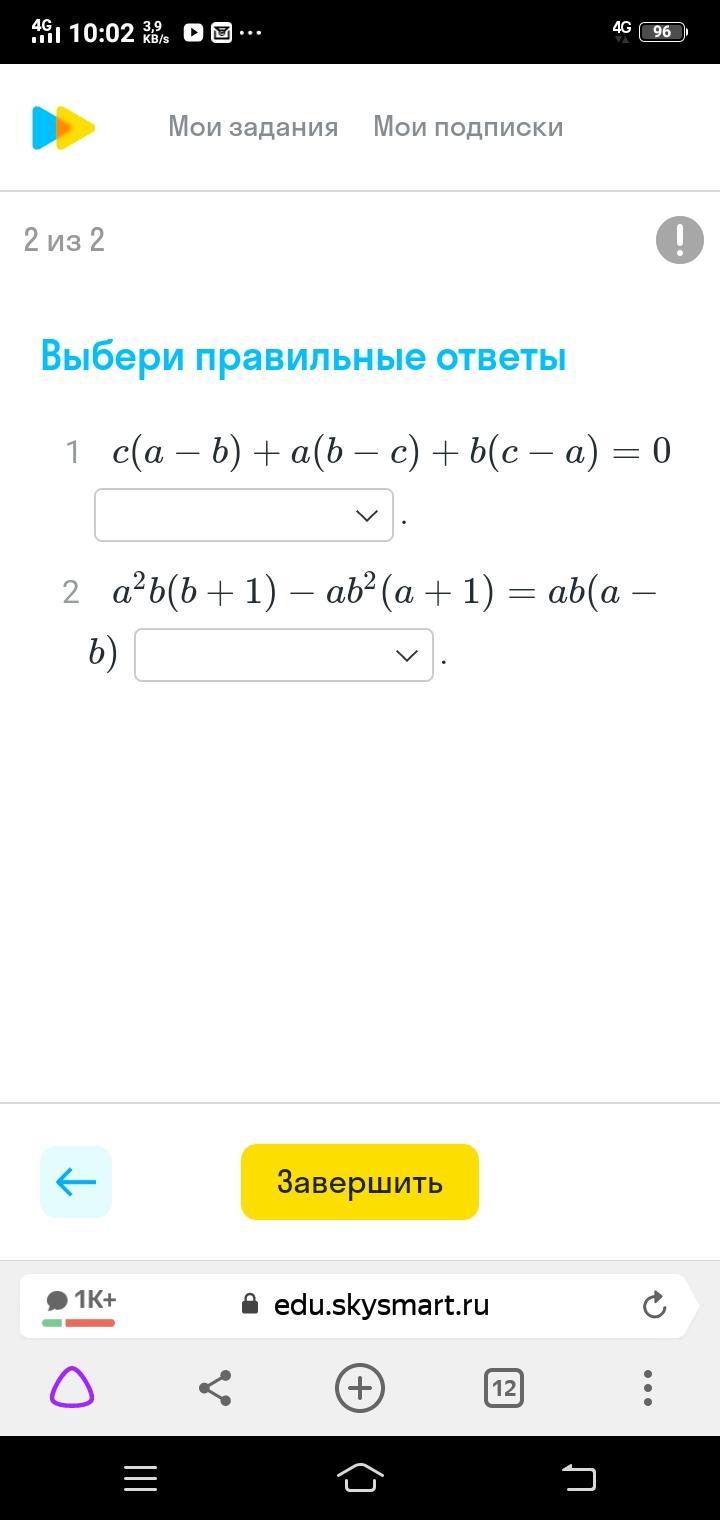Tap the exclamation report icon
Screen dimensions: 720x1520
(x=680, y=240)
